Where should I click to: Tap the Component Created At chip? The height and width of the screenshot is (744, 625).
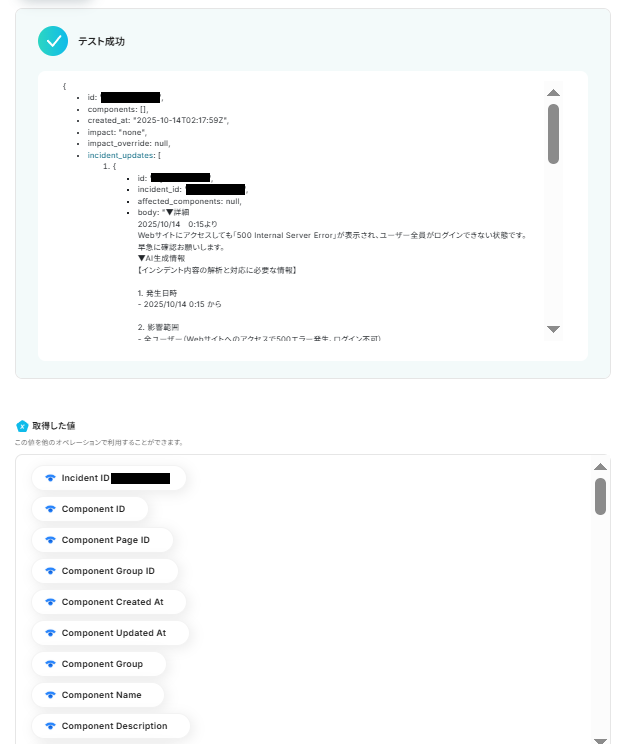point(111,602)
